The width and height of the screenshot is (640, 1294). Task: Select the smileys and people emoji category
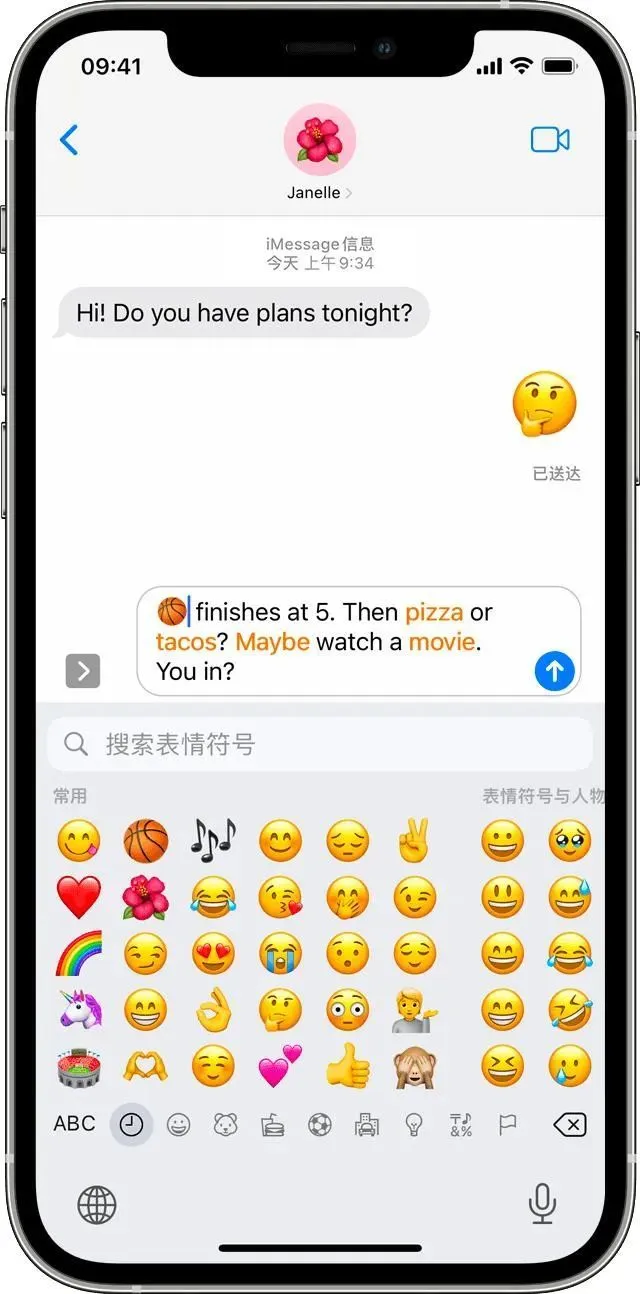tap(178, 1125)
